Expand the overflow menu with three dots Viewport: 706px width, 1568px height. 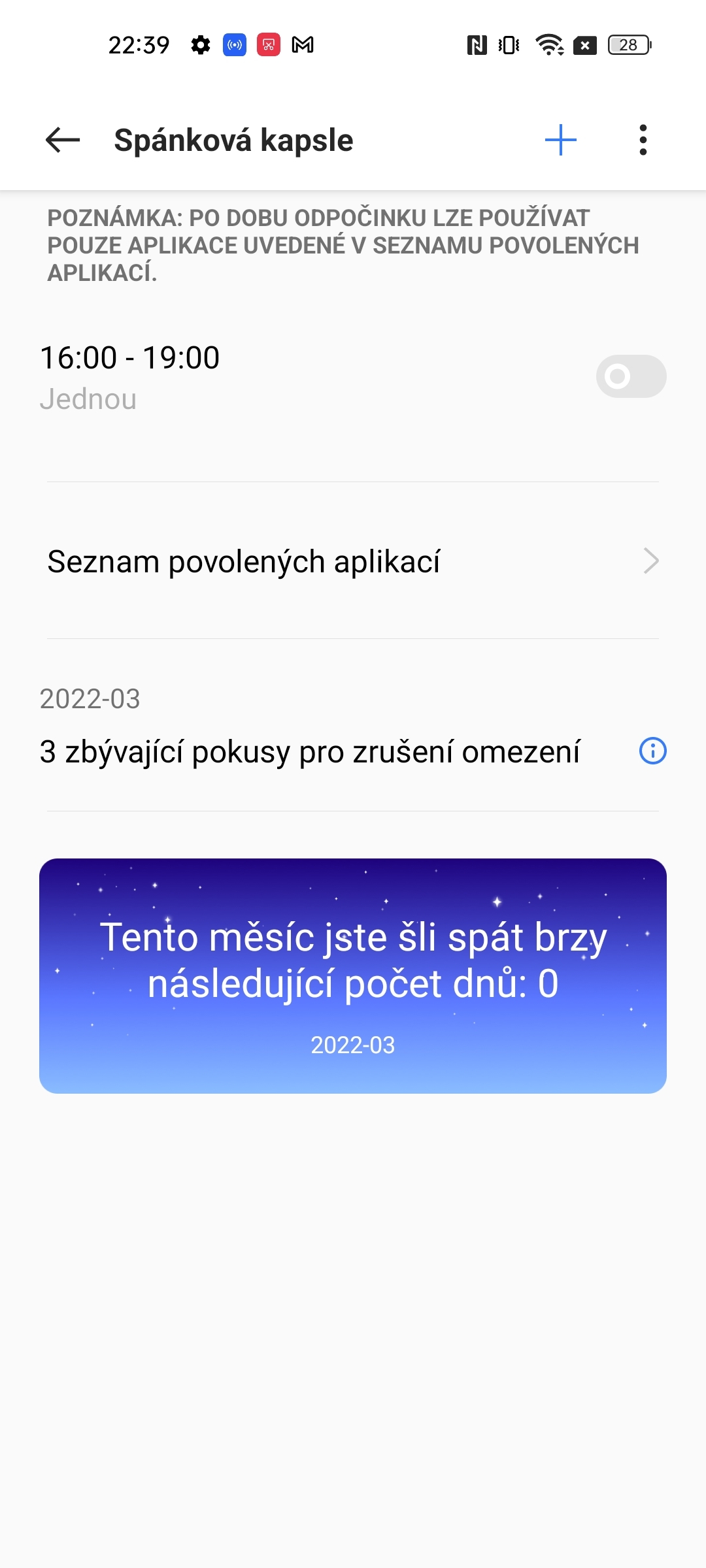tap(643, 139)
